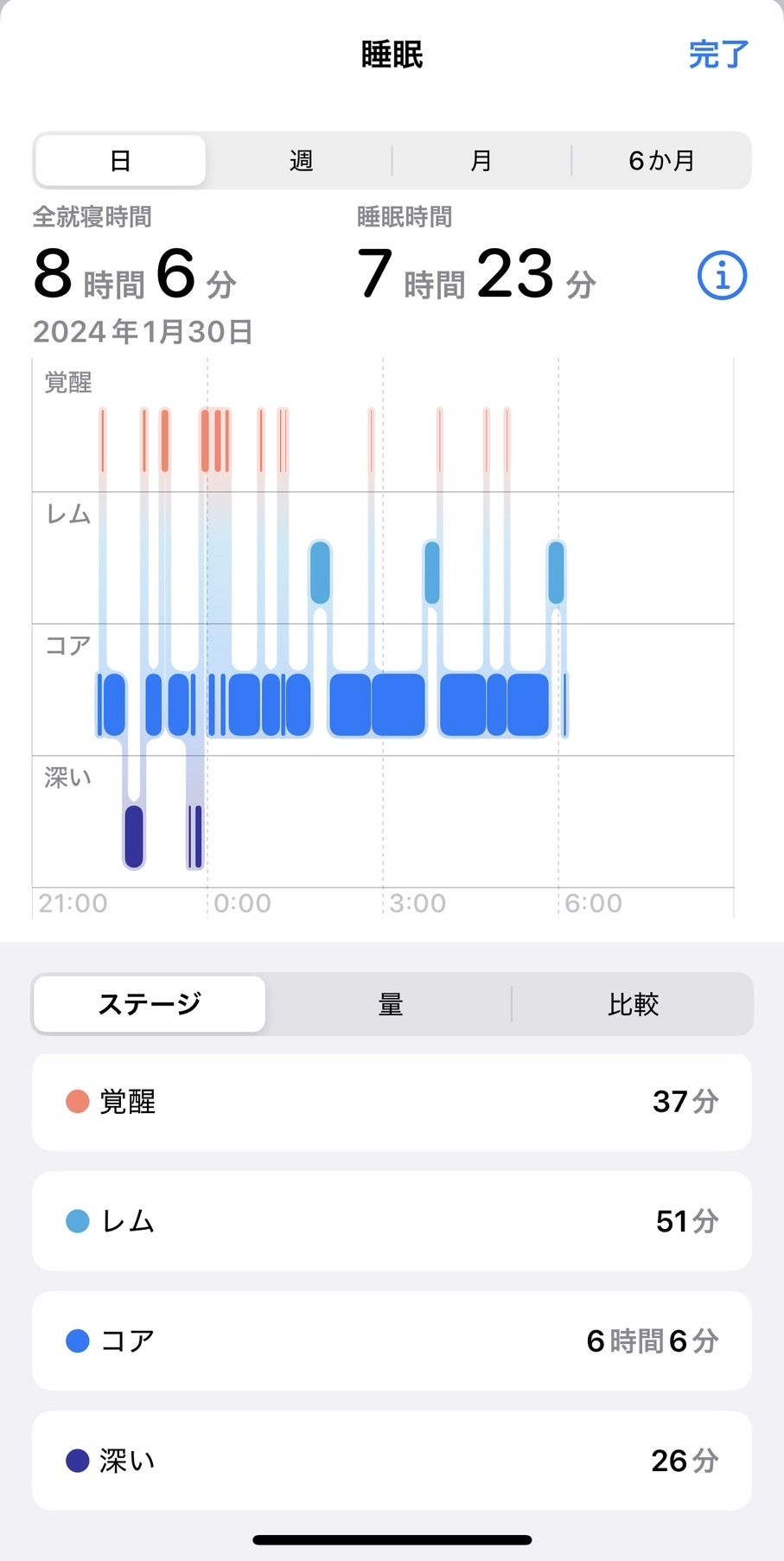This screenshot has width=784, height=1561.
Task: Open the sleep info icon
Action: [x=721, y=276]
